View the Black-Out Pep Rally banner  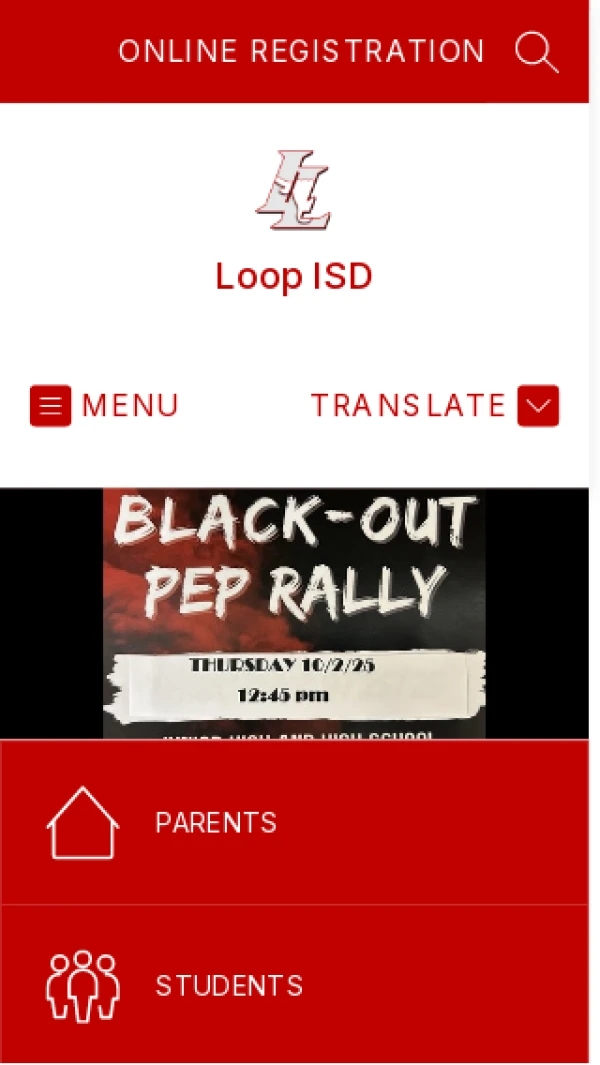point(294,613)
